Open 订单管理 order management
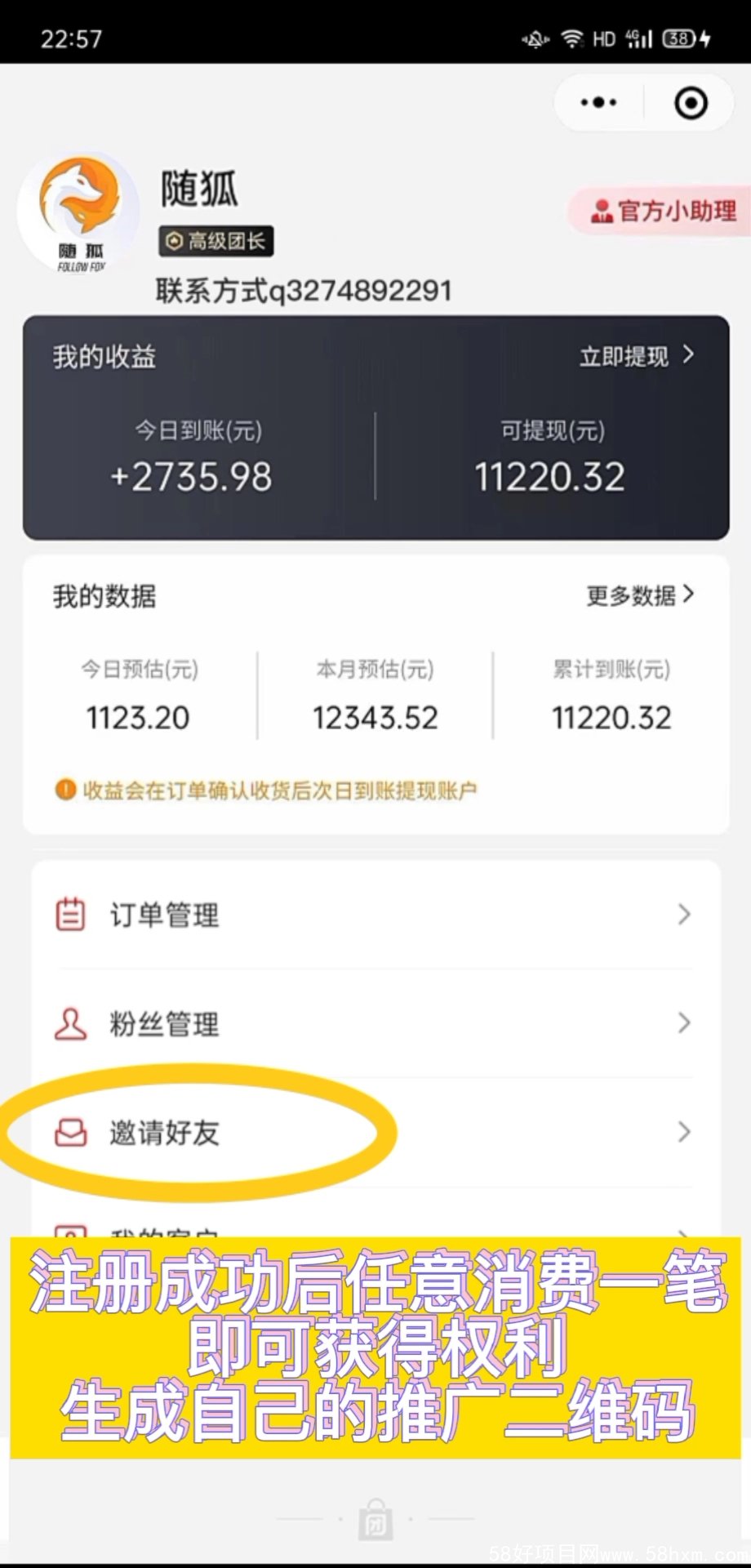This screenshot has height=1568, width=751. point(375,915)
